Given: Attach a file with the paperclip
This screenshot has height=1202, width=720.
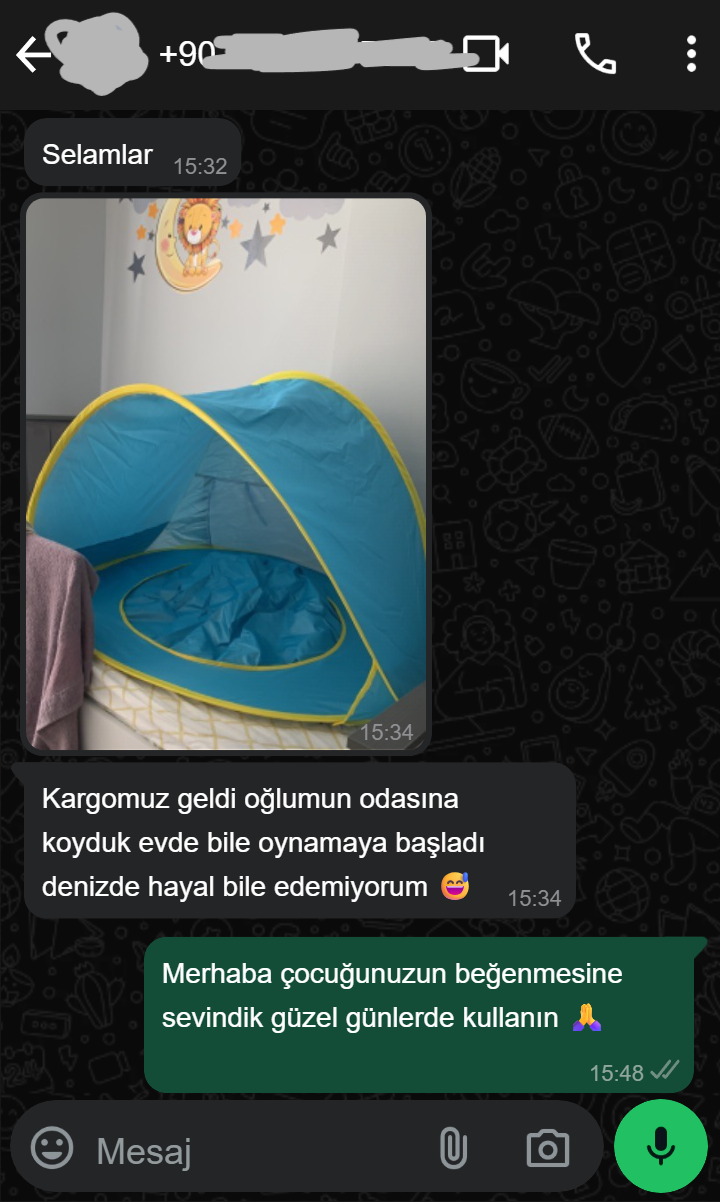Looking at the screenshot, I should (x=453, y=1148).
